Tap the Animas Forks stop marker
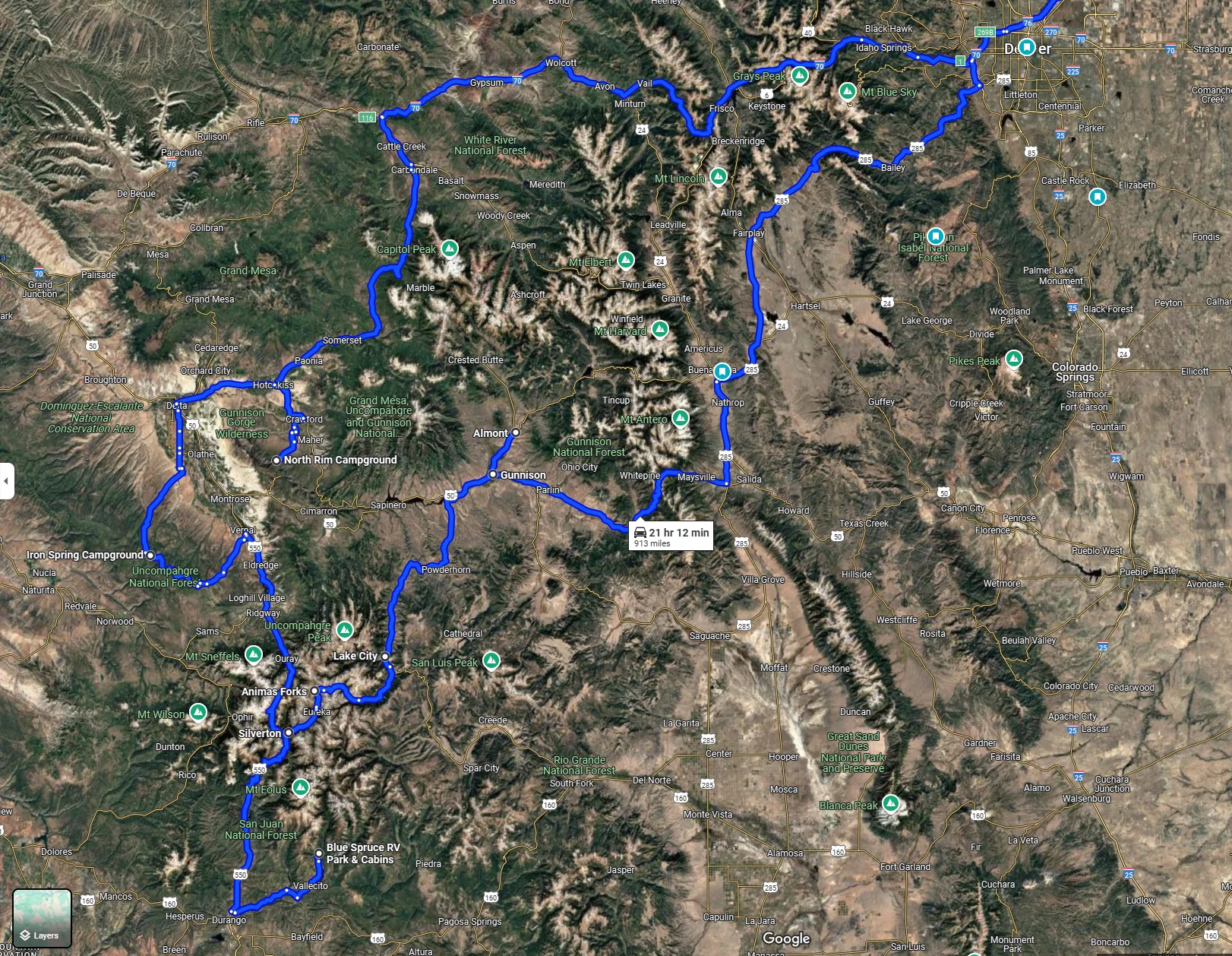Image resolution: width=1232 pixels, height=956 pixels. 314,691
